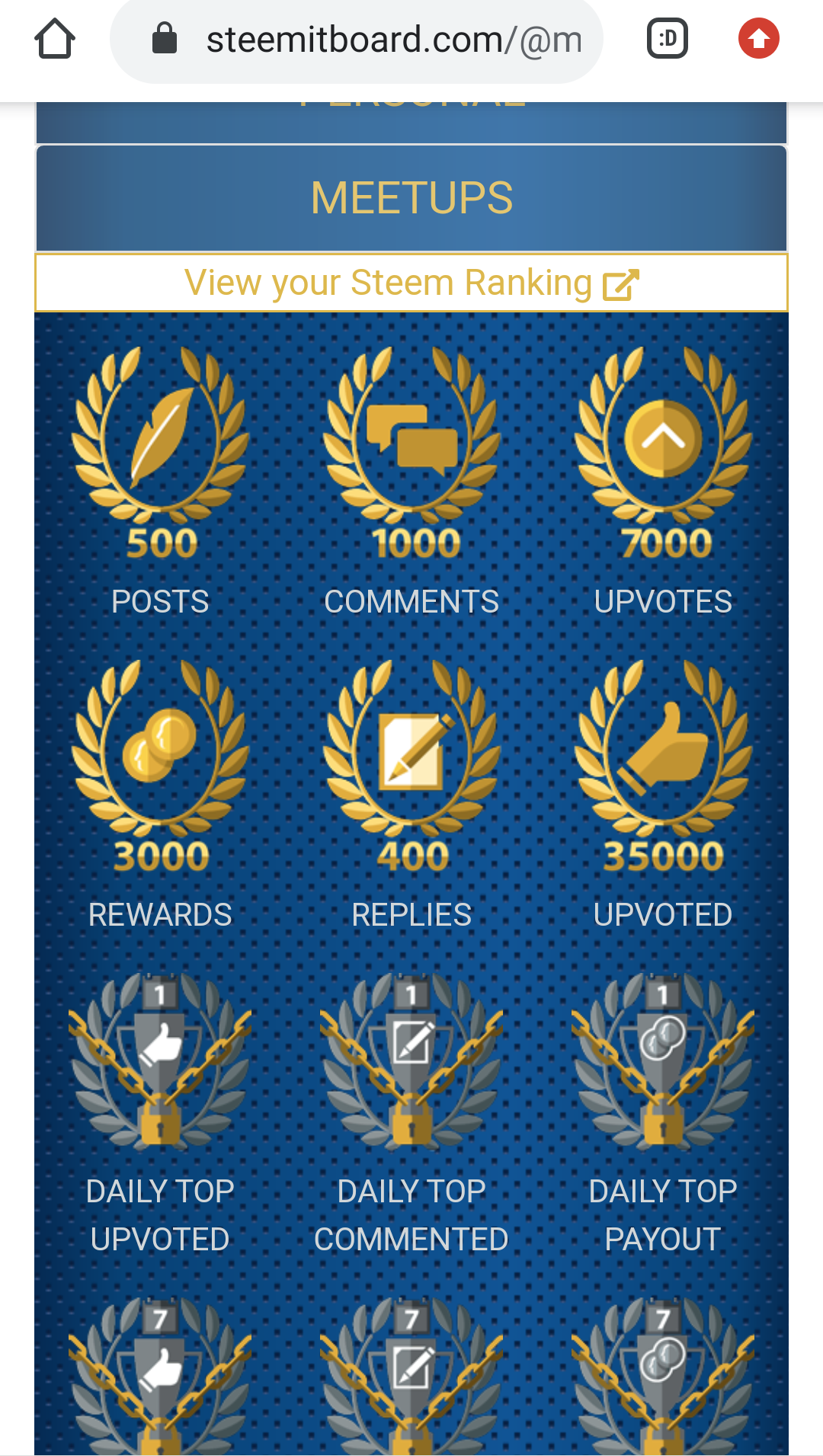823x1456 pixels.
Task: Go to the browser home page
Action: coord(55,39)
